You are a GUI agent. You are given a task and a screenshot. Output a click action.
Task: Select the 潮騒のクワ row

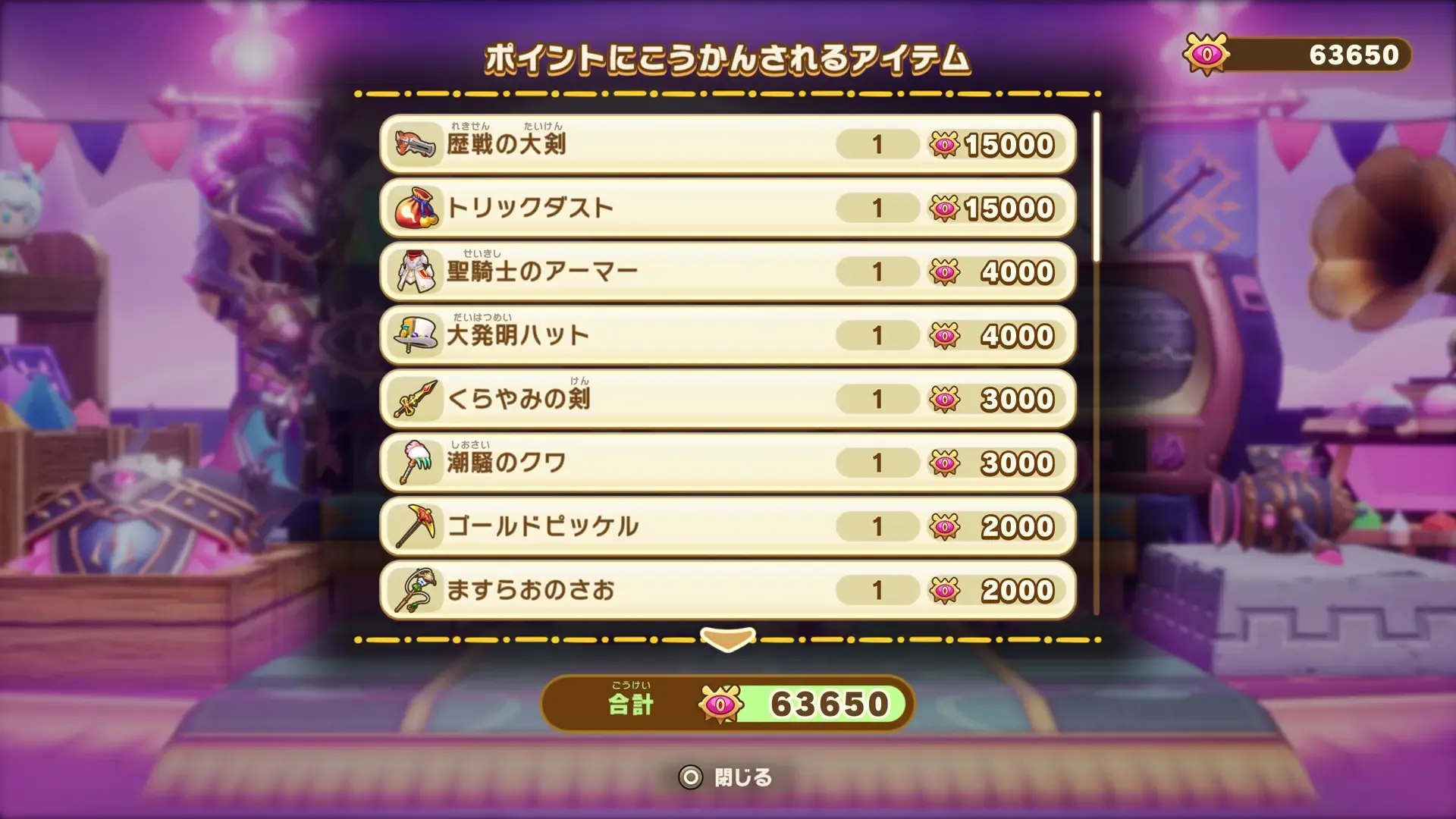726,463
